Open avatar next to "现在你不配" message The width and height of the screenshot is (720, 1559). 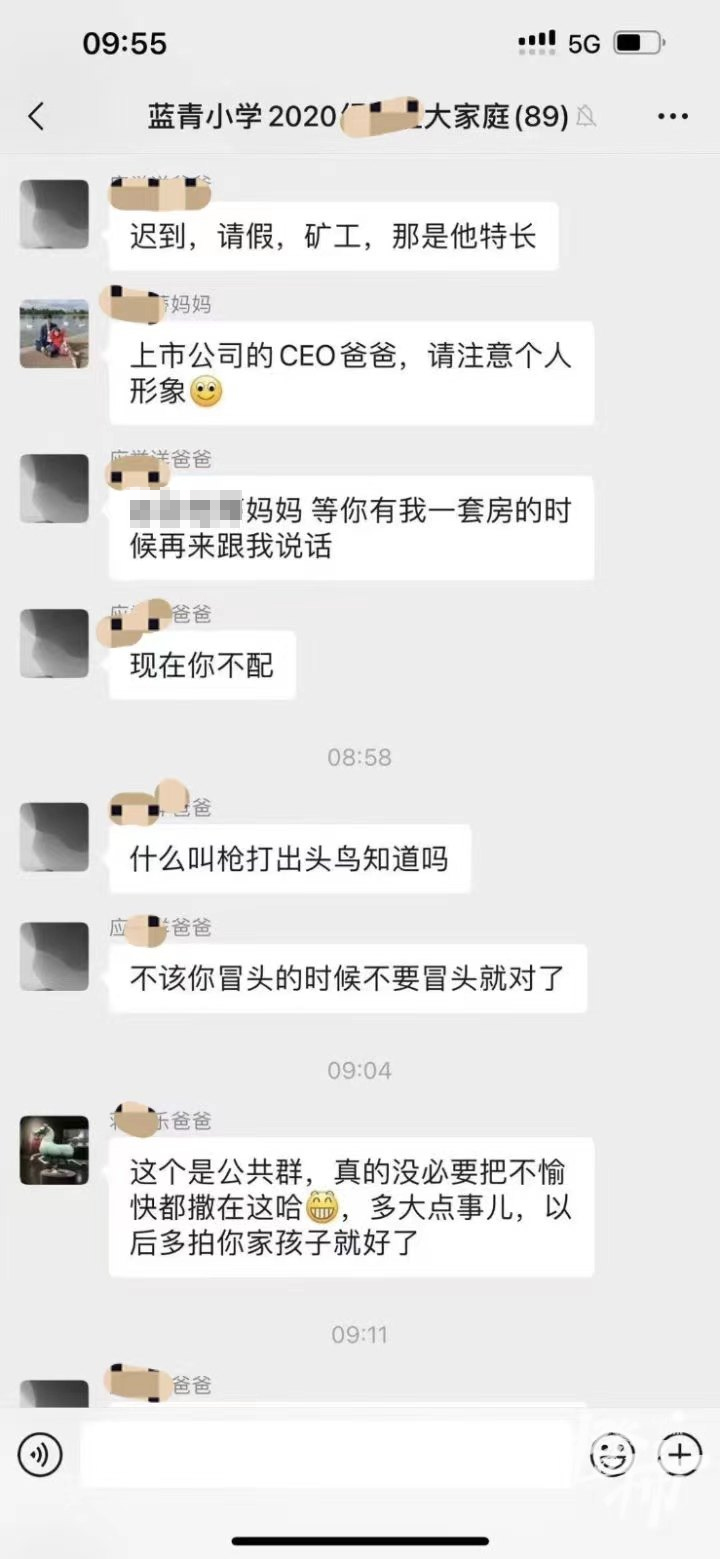pyautogui.click(x=54, y=643)
